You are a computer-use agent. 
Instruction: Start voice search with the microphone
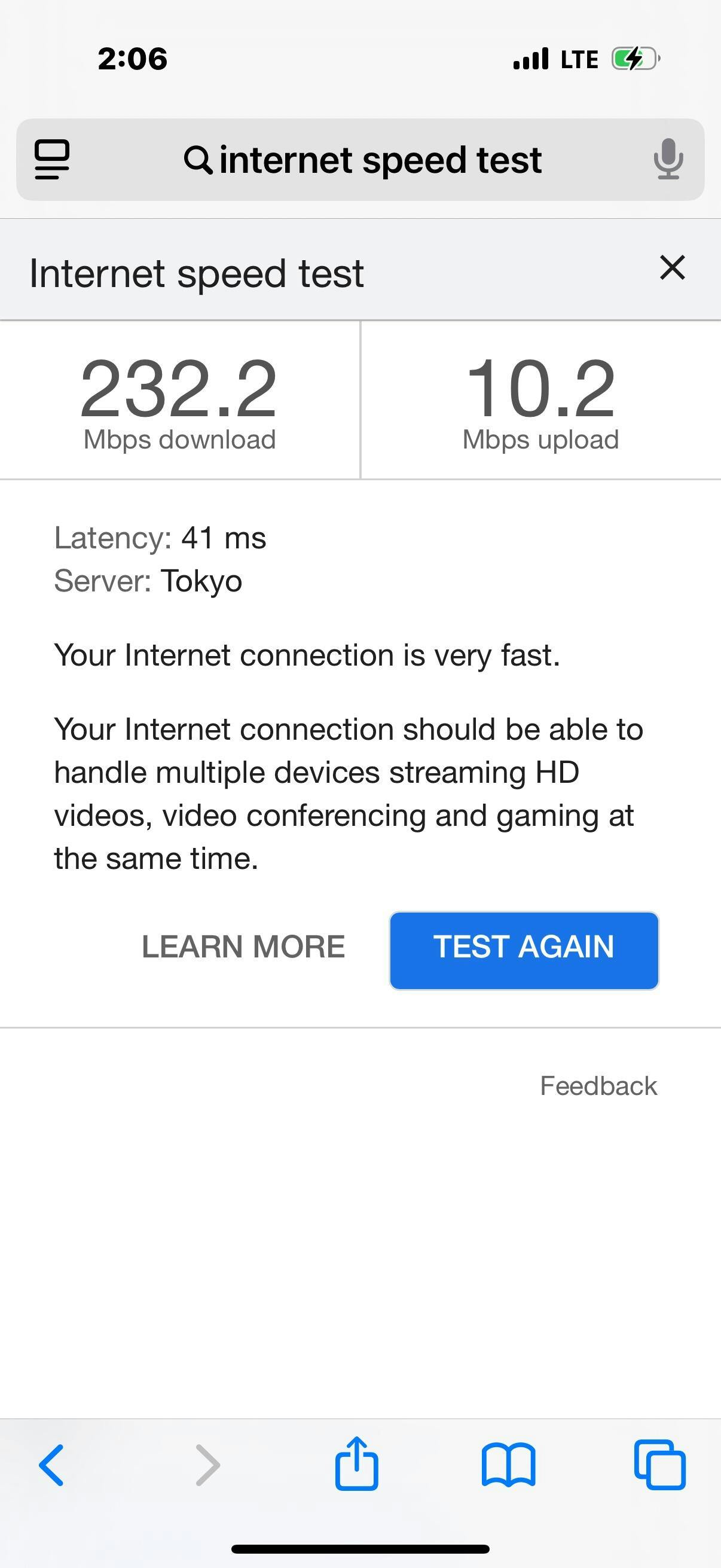click(668, 160)
